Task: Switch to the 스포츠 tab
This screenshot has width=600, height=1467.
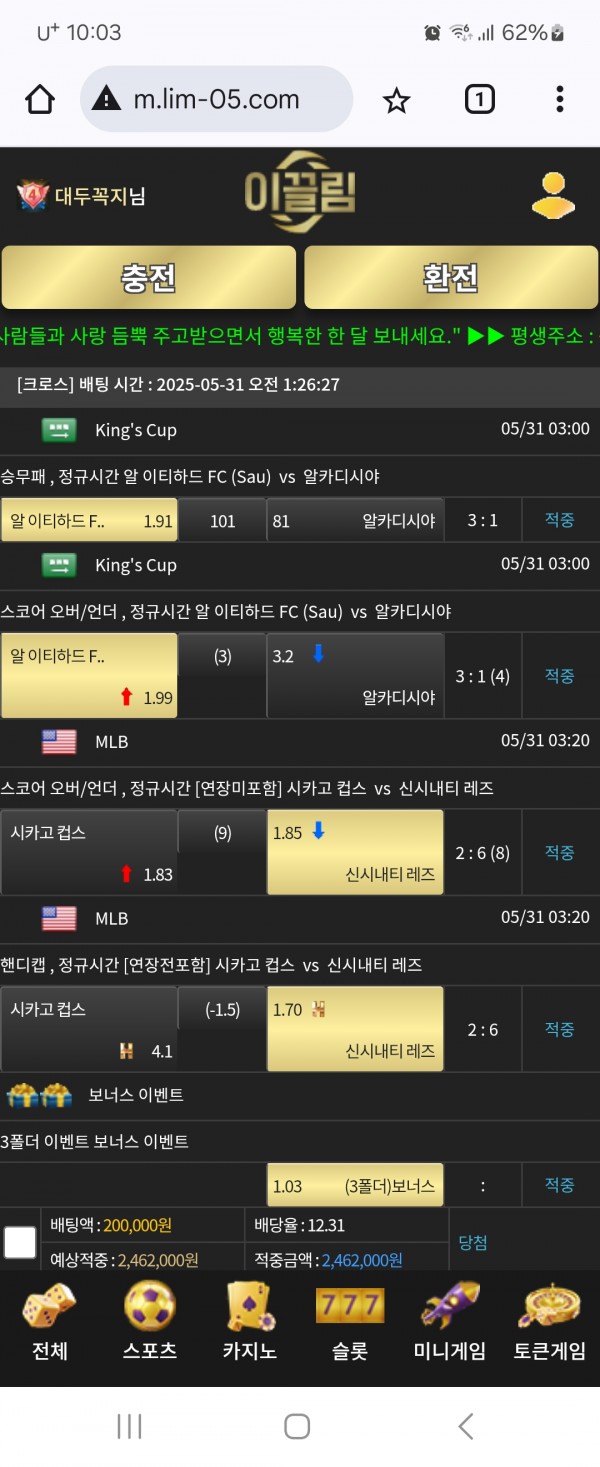Action: [x=150, y=1324]
